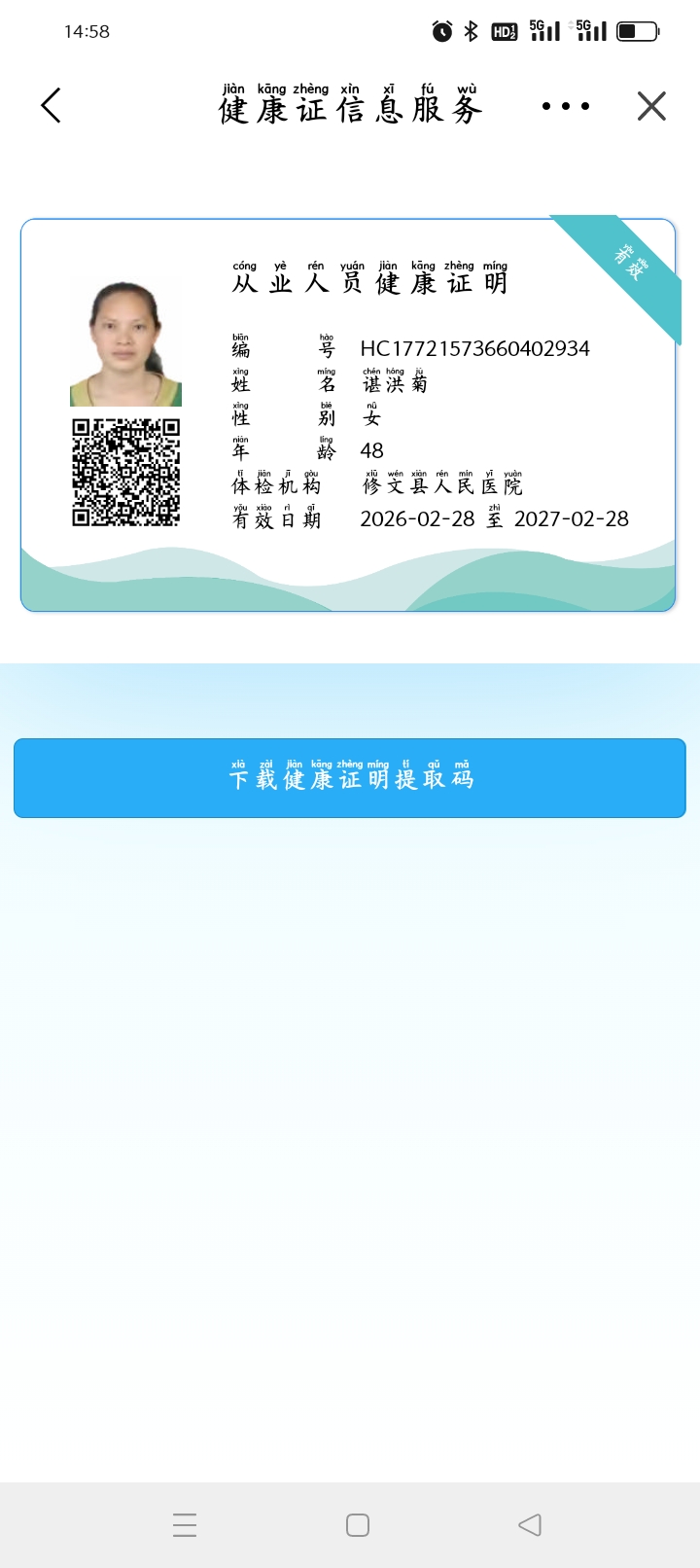Open recent apps from the navigation bar
Image resolution: width=700 pixels, height=1568 pixels.
click(185, 1524)
